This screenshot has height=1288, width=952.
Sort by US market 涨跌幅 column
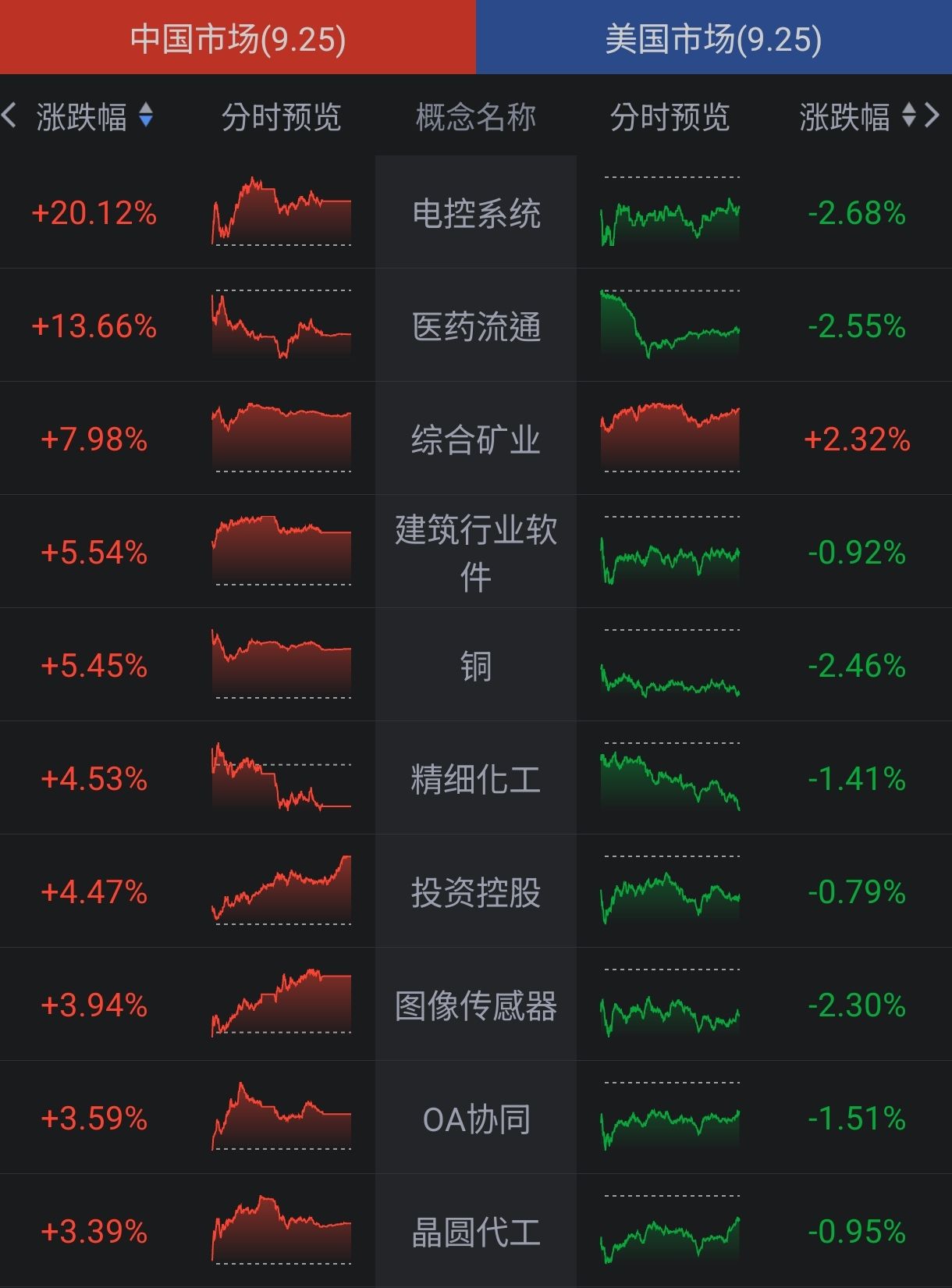click(856, 117)
